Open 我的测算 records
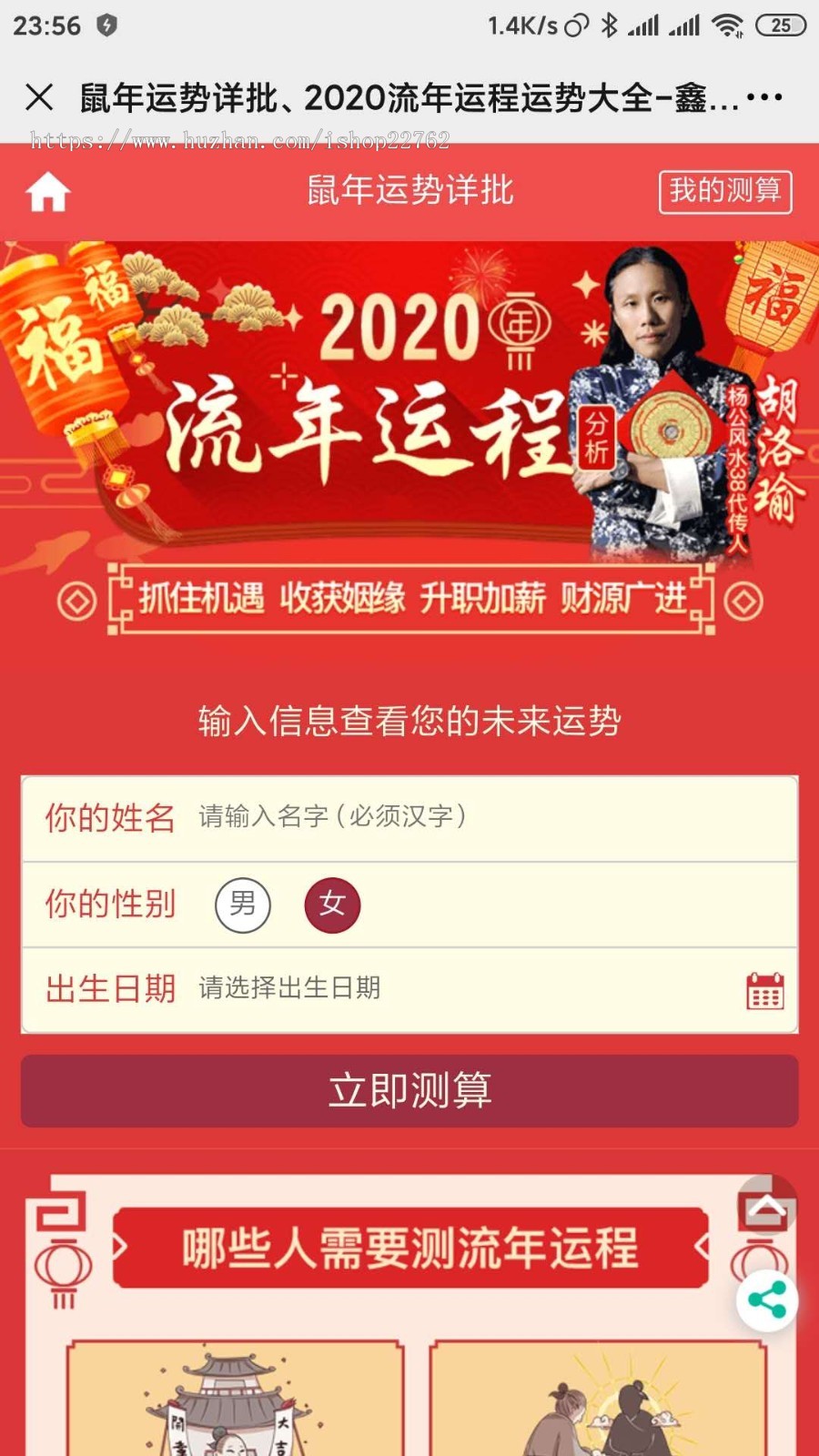 tap(725, 191)
